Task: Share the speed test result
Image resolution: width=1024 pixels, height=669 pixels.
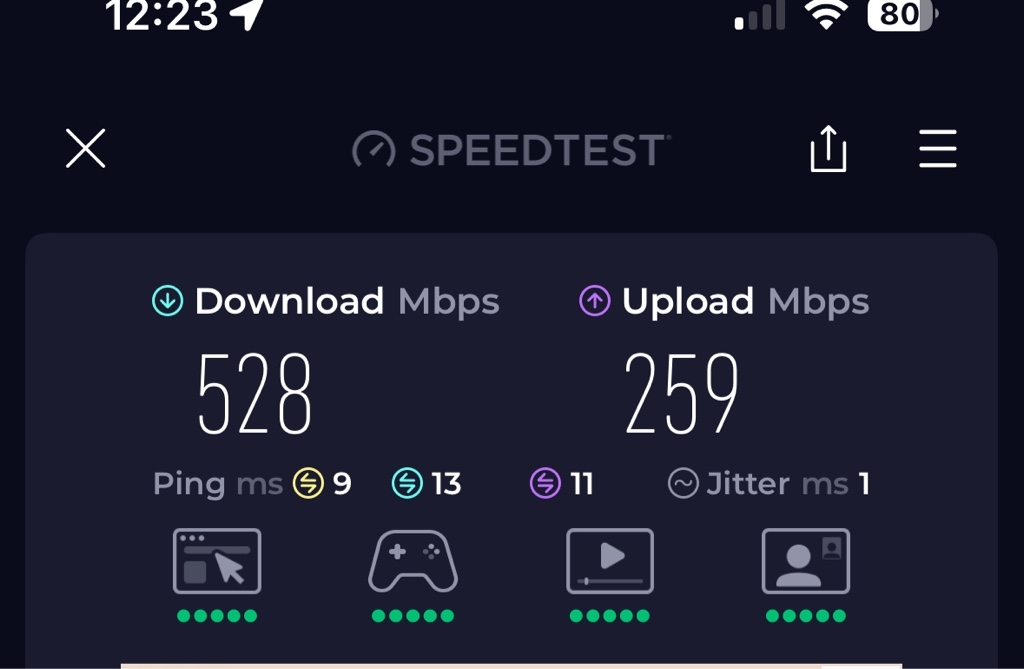Action: click(828, 150)
